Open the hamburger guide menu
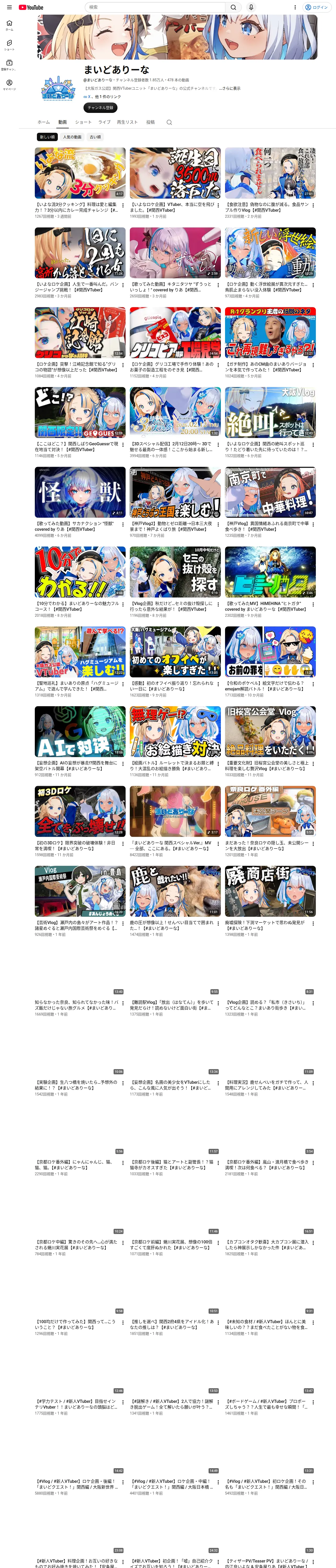This screenshot has height=1568, width=336. pyautogui.click(x=9, y=7)
